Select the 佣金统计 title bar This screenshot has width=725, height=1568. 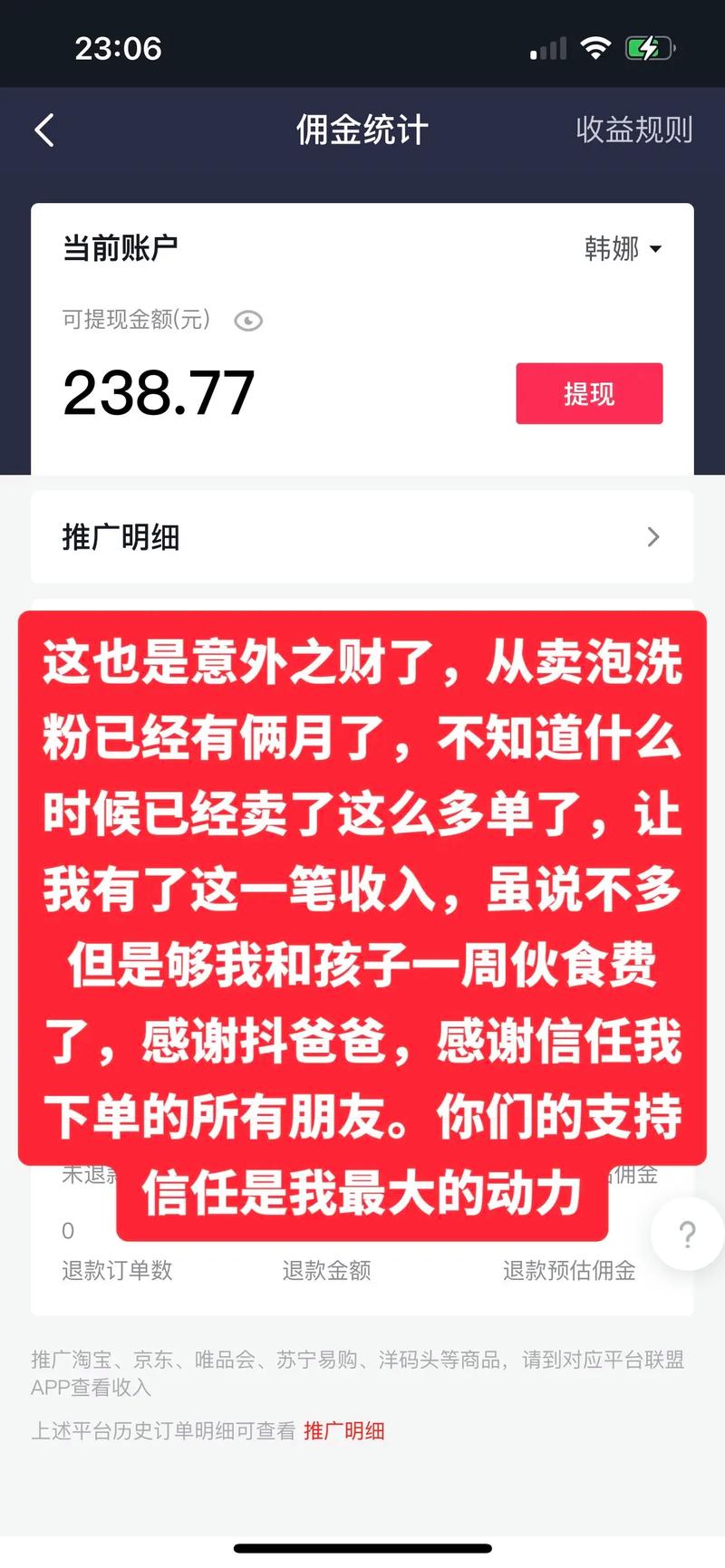point(361,130)
